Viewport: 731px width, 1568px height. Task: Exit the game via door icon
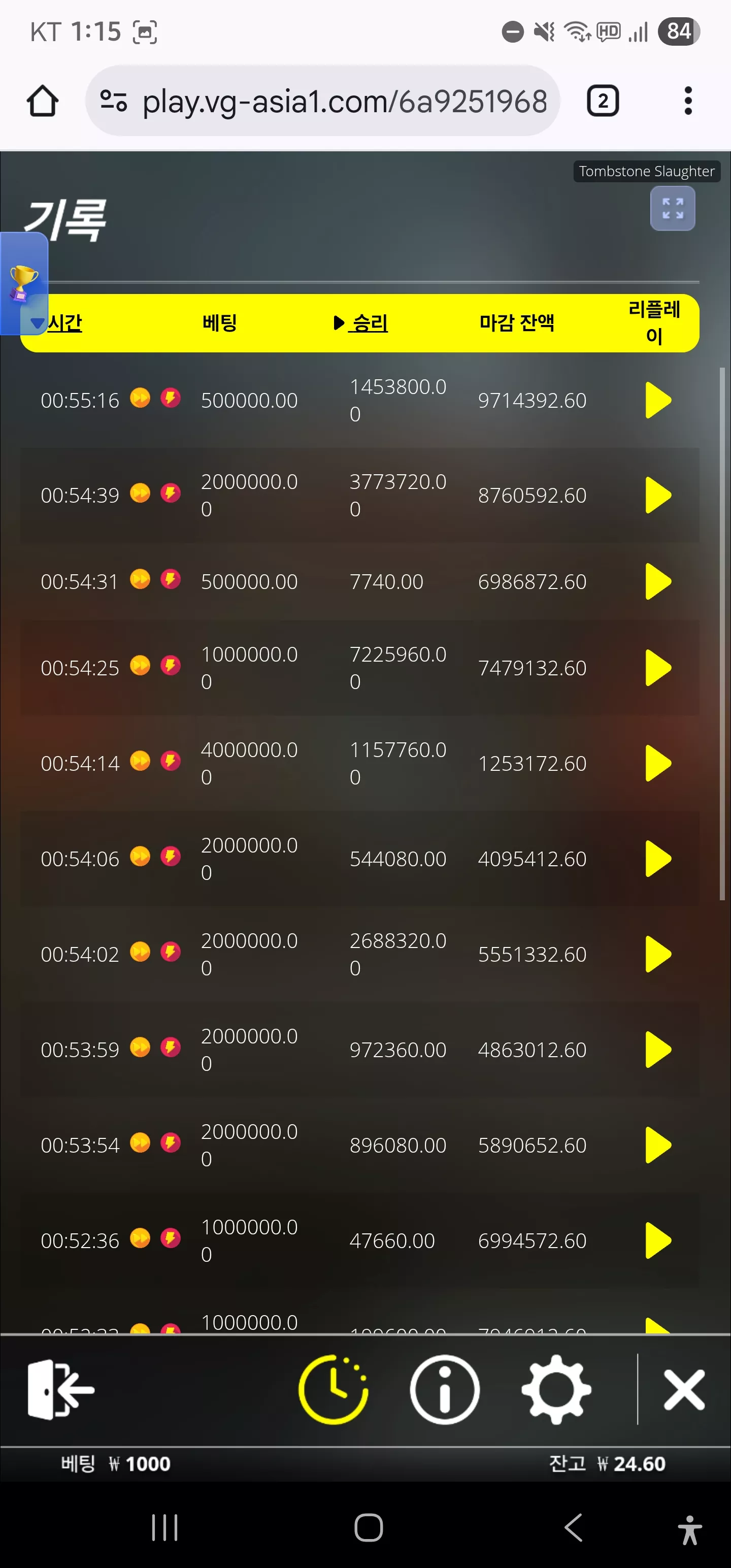click(x=61, y=1390)
